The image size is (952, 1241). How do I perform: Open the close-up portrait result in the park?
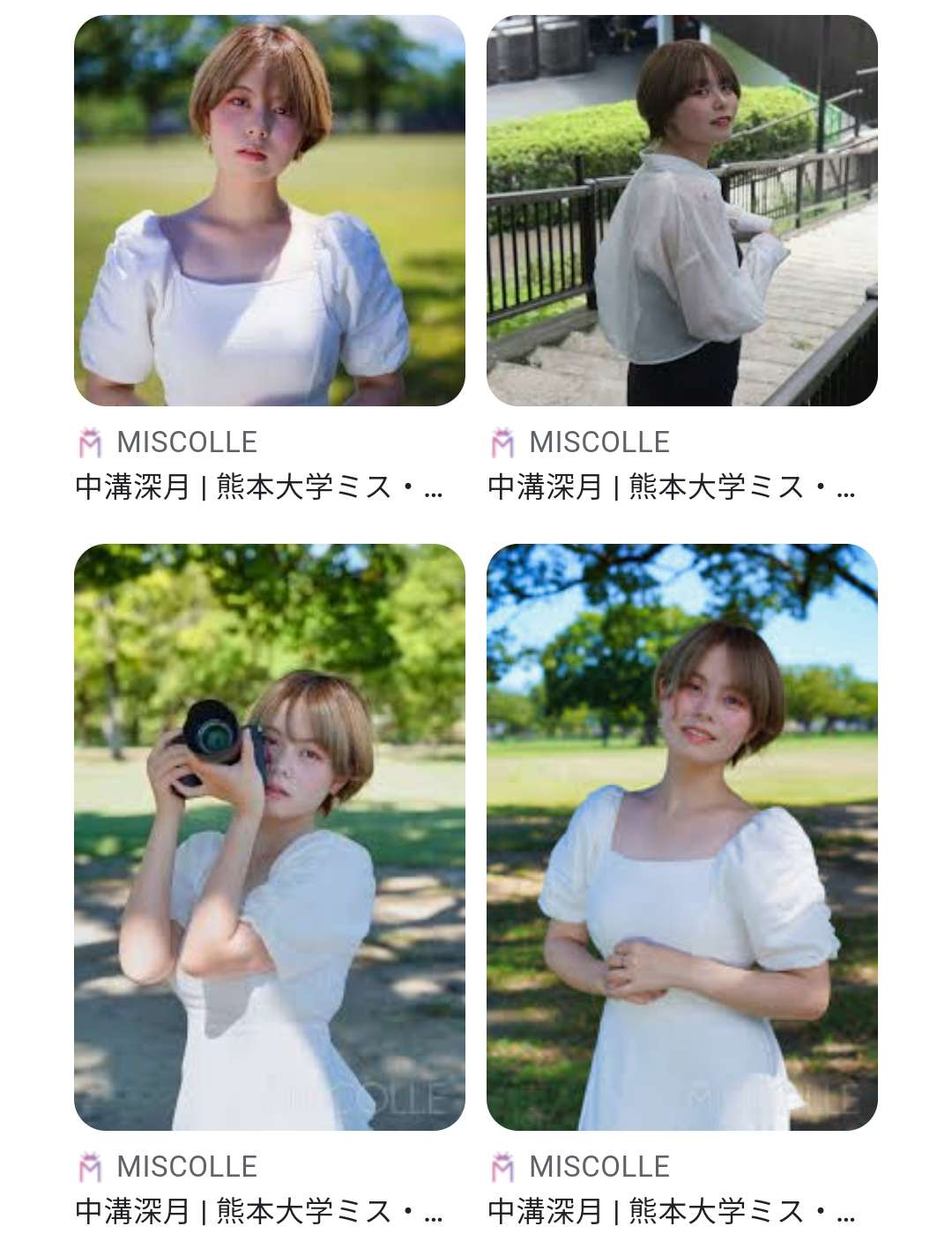click(269, 211)
